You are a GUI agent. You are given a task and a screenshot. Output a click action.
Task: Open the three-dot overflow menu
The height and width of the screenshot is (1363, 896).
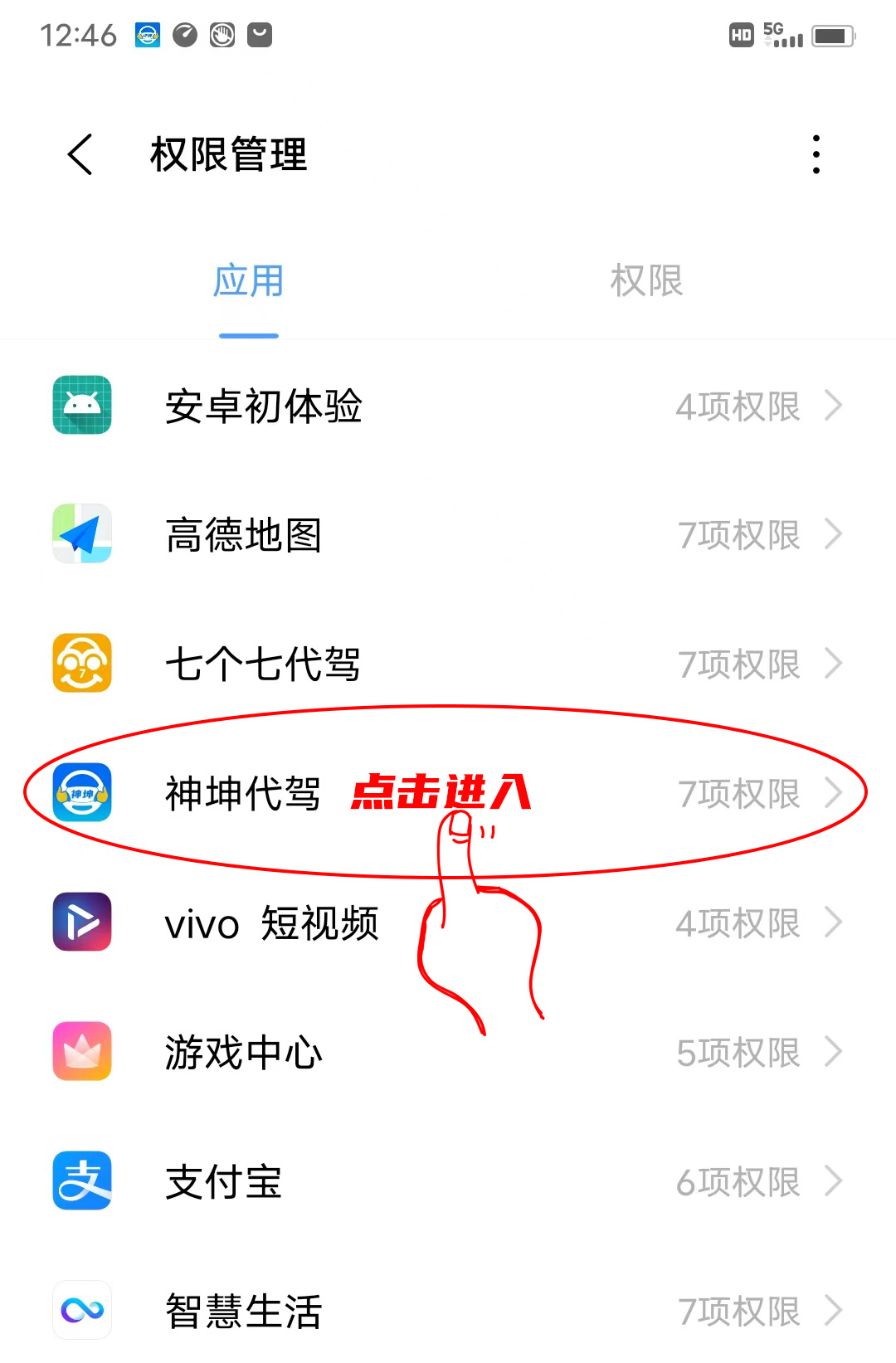pyautogui.click(x=816, y=155)
